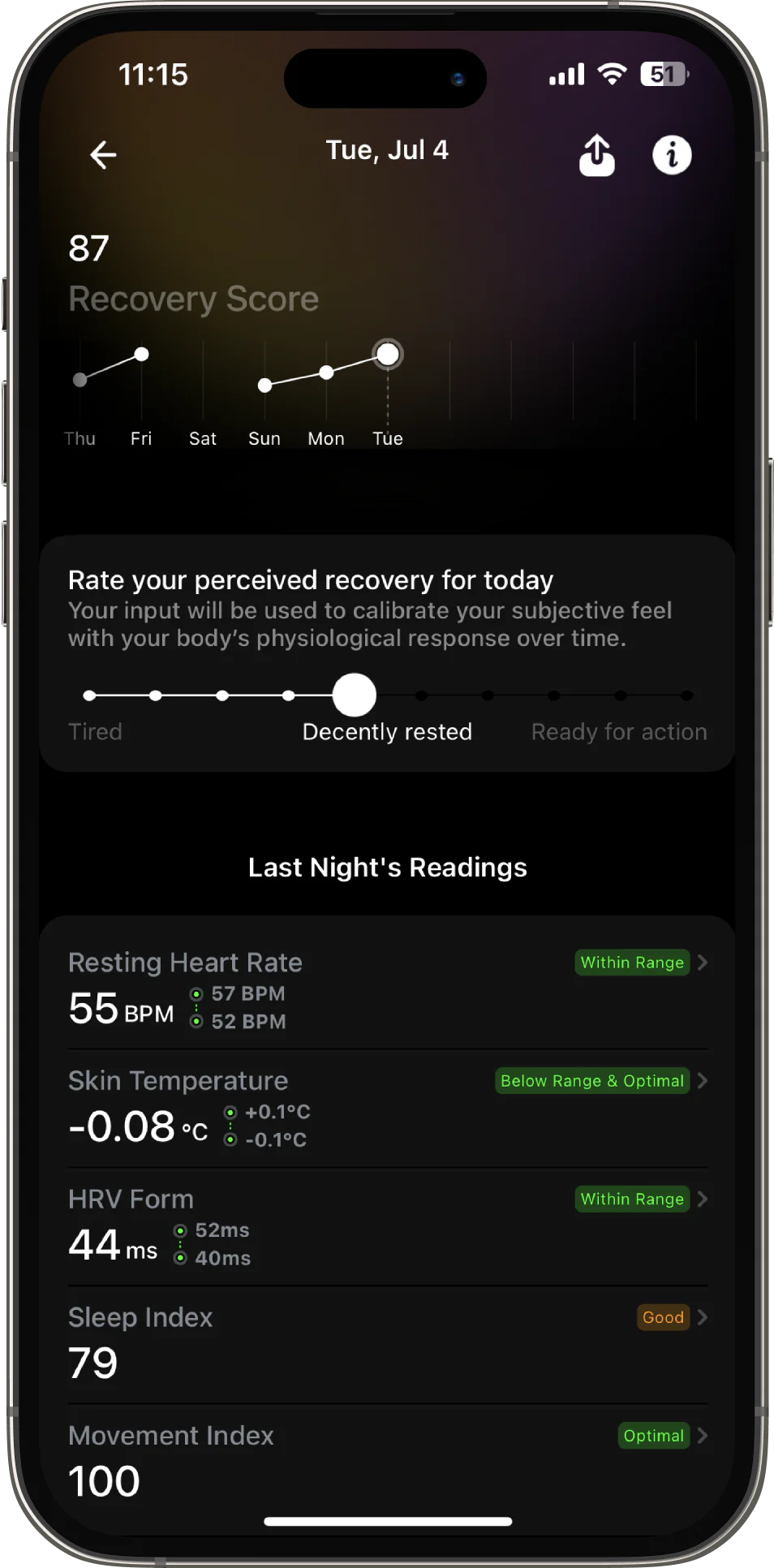The image size is (774, 1568).
Task: Select Monday's point on the recovery graph
Action: [x=326, y=373]
